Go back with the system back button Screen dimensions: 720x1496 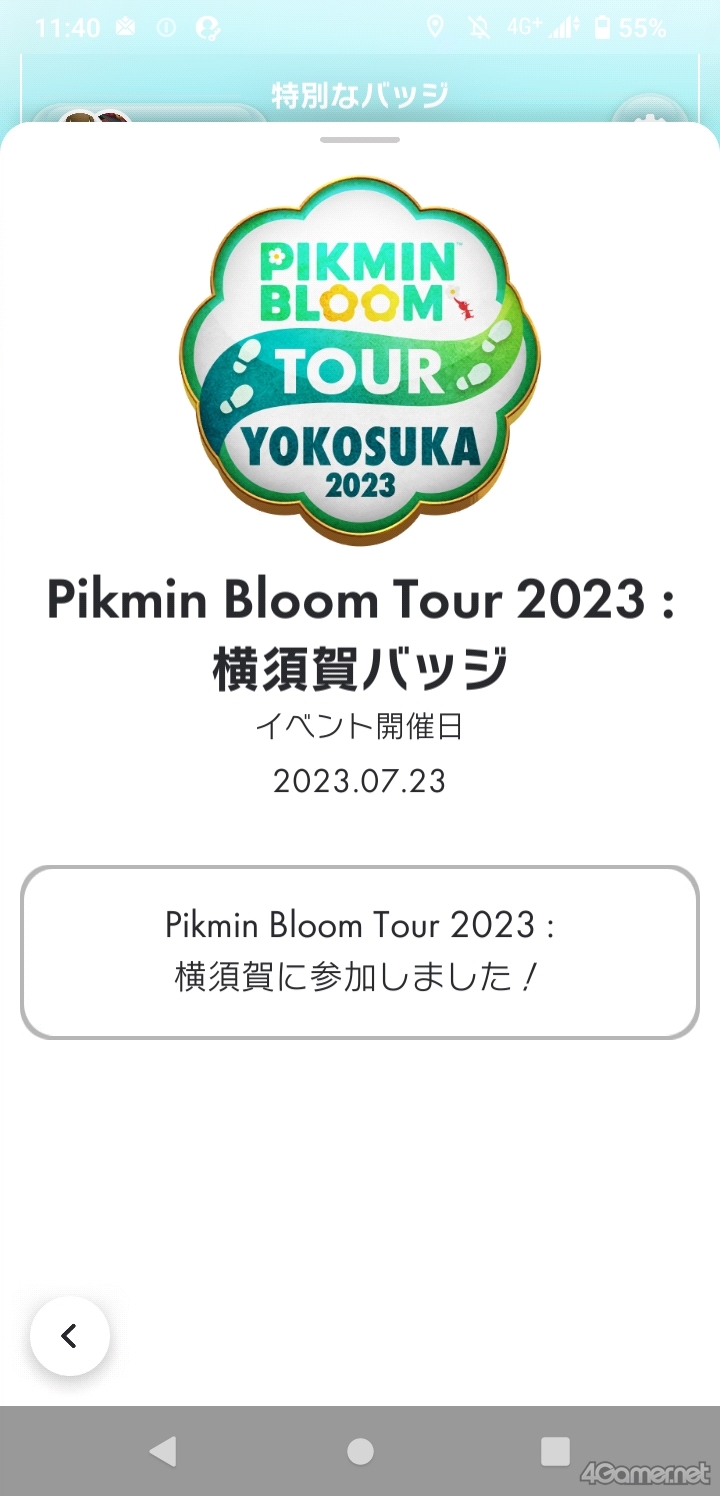pyautogui.click(x=163, y=1451)
